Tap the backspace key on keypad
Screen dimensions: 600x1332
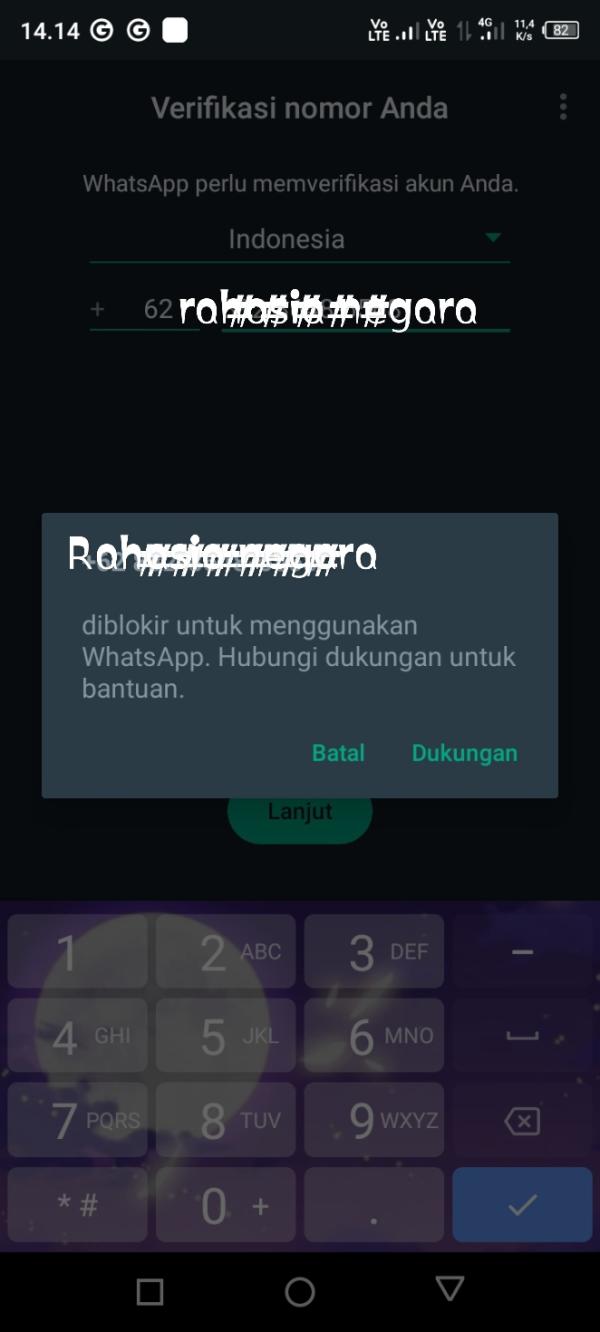coord(522,1121)
